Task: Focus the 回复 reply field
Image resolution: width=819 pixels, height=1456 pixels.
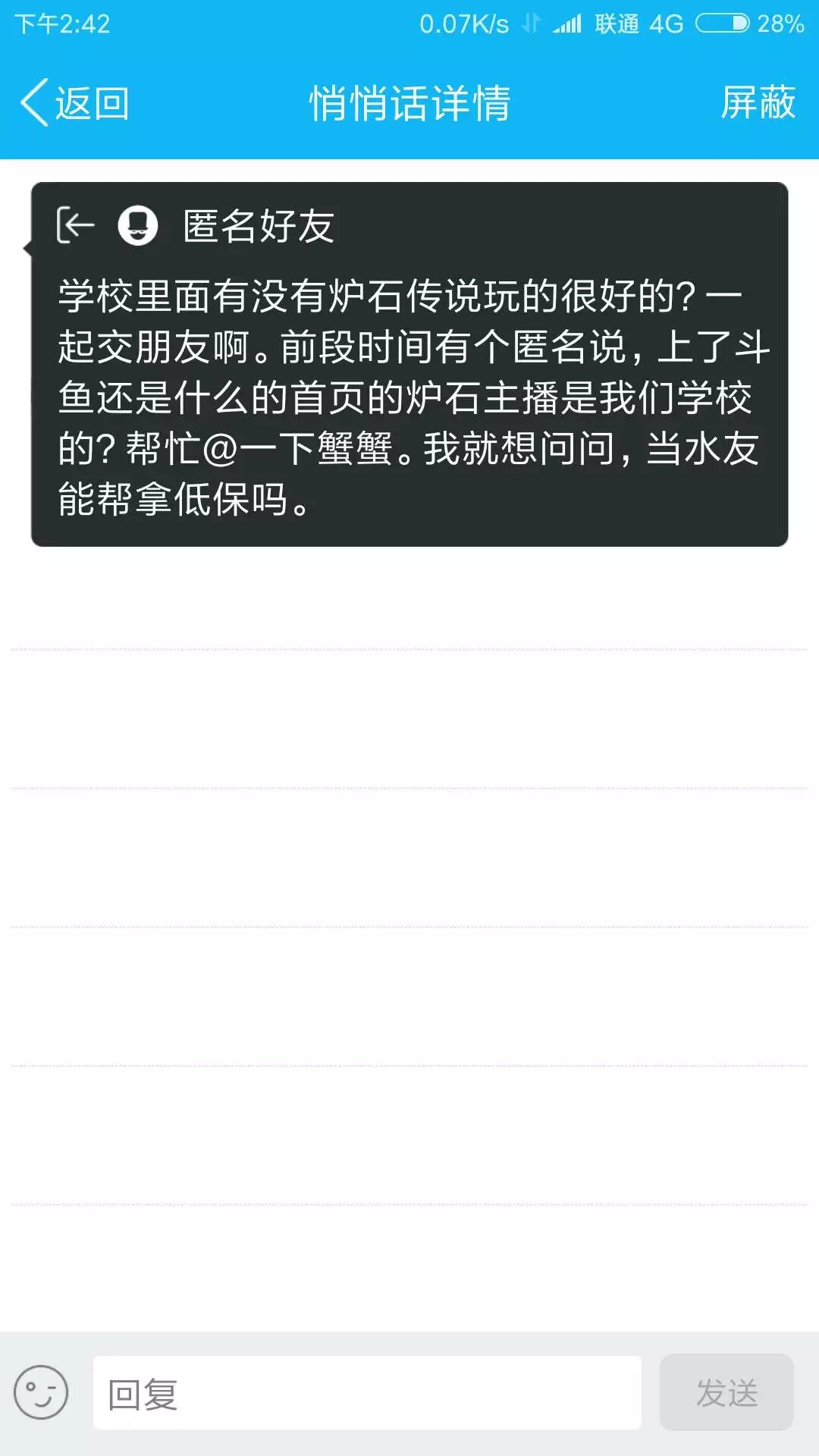Action: [x=367, y=1393]
